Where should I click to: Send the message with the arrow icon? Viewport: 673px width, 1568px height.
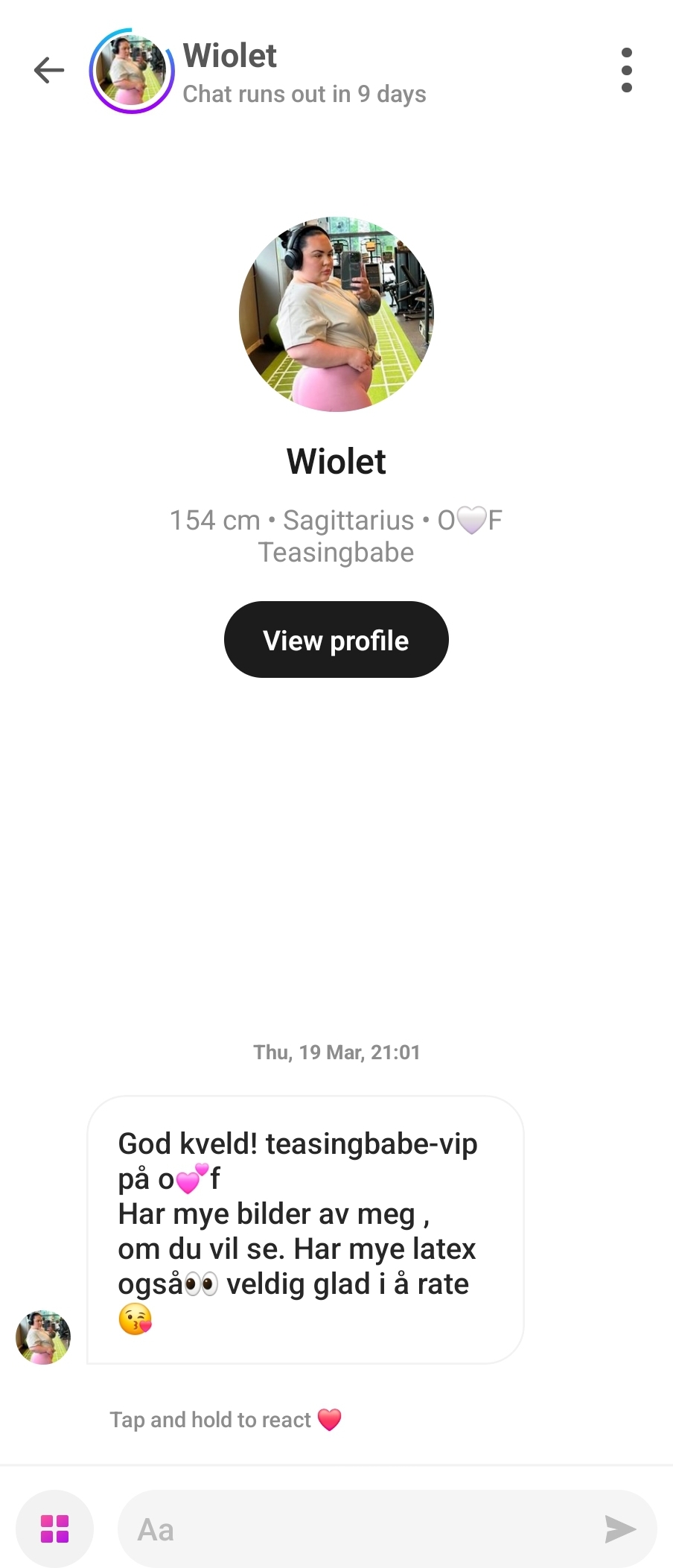(x=619, y=1529)
